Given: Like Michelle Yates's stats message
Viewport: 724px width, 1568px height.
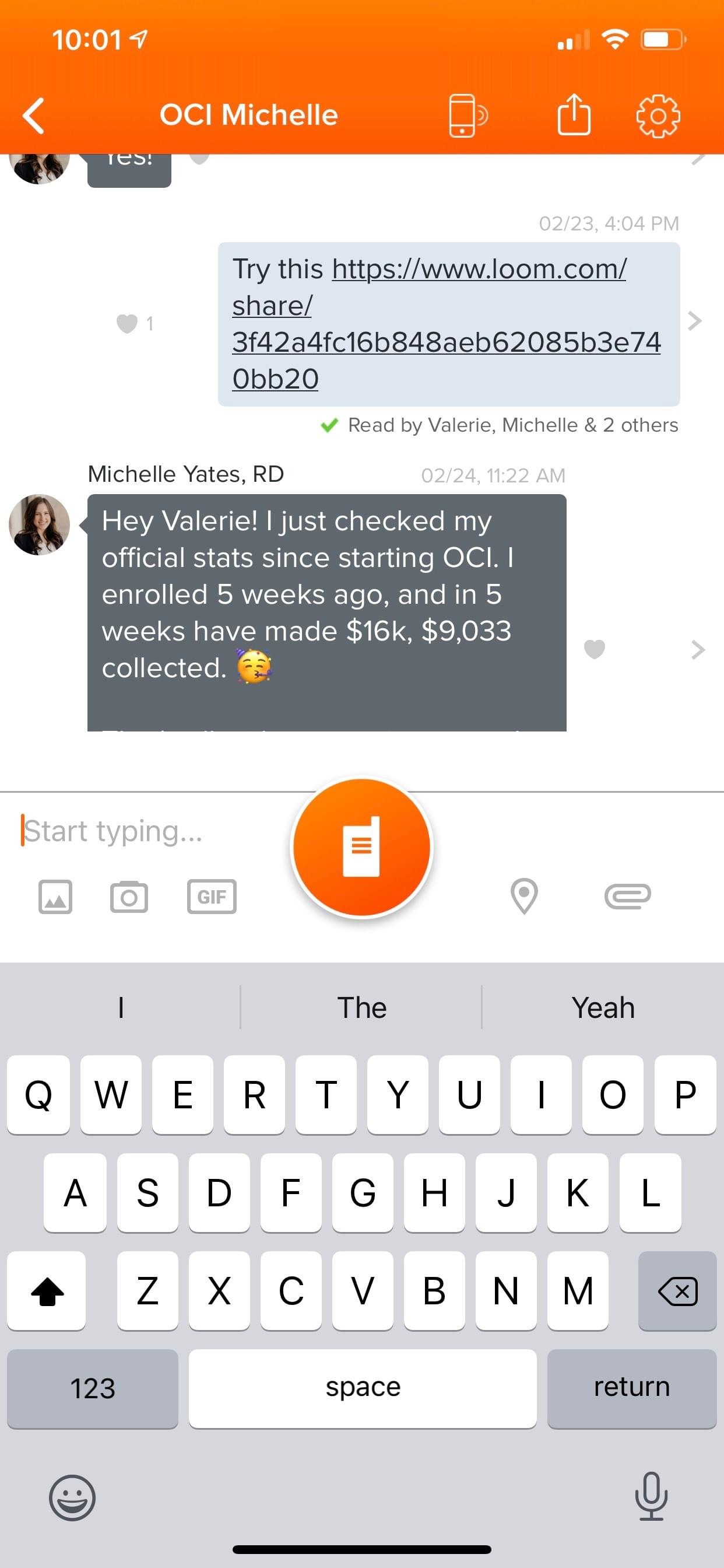Looking at the screenshot, I should click(595, 649).
